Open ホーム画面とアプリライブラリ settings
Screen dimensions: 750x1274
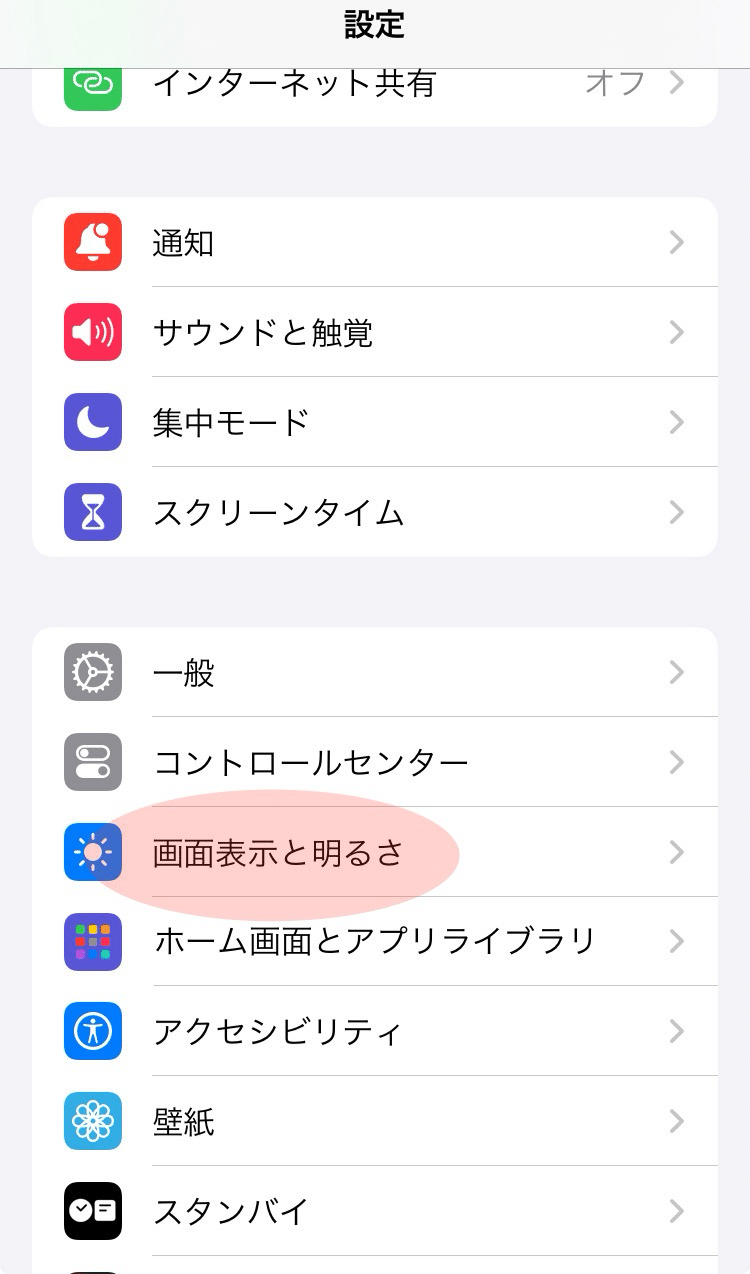tap(375, 941)
